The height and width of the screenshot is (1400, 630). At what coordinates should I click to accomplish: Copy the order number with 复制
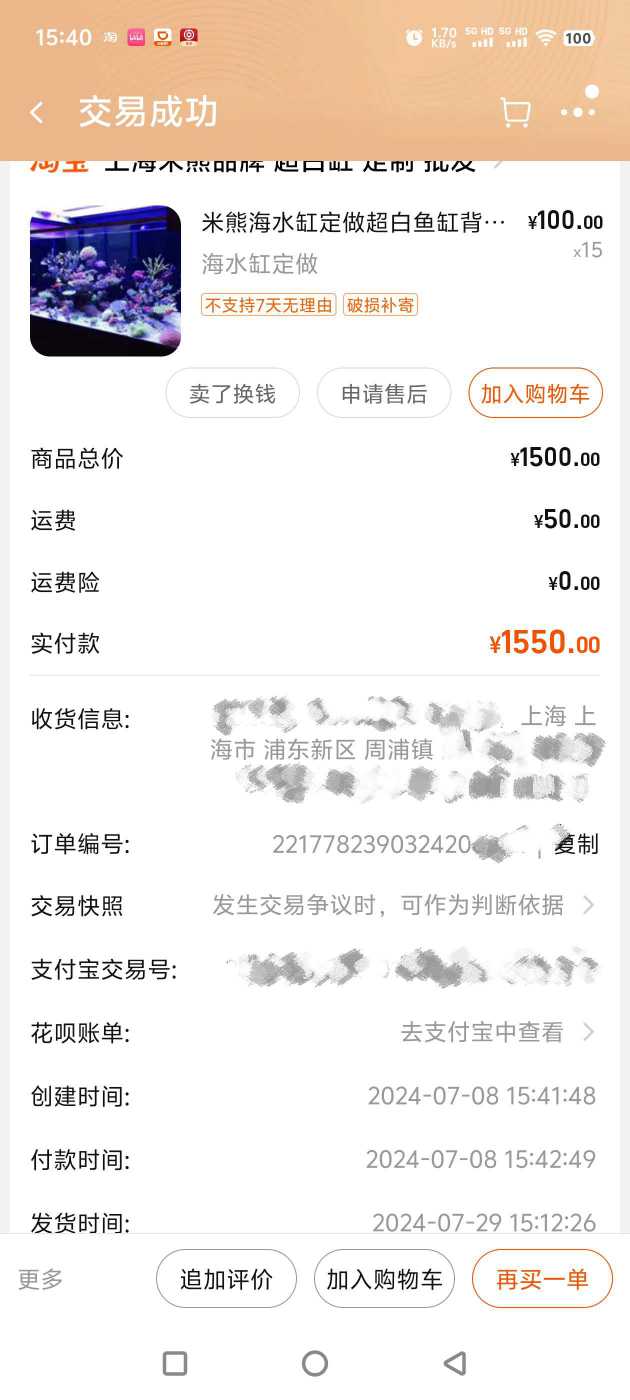pos(577,845)
